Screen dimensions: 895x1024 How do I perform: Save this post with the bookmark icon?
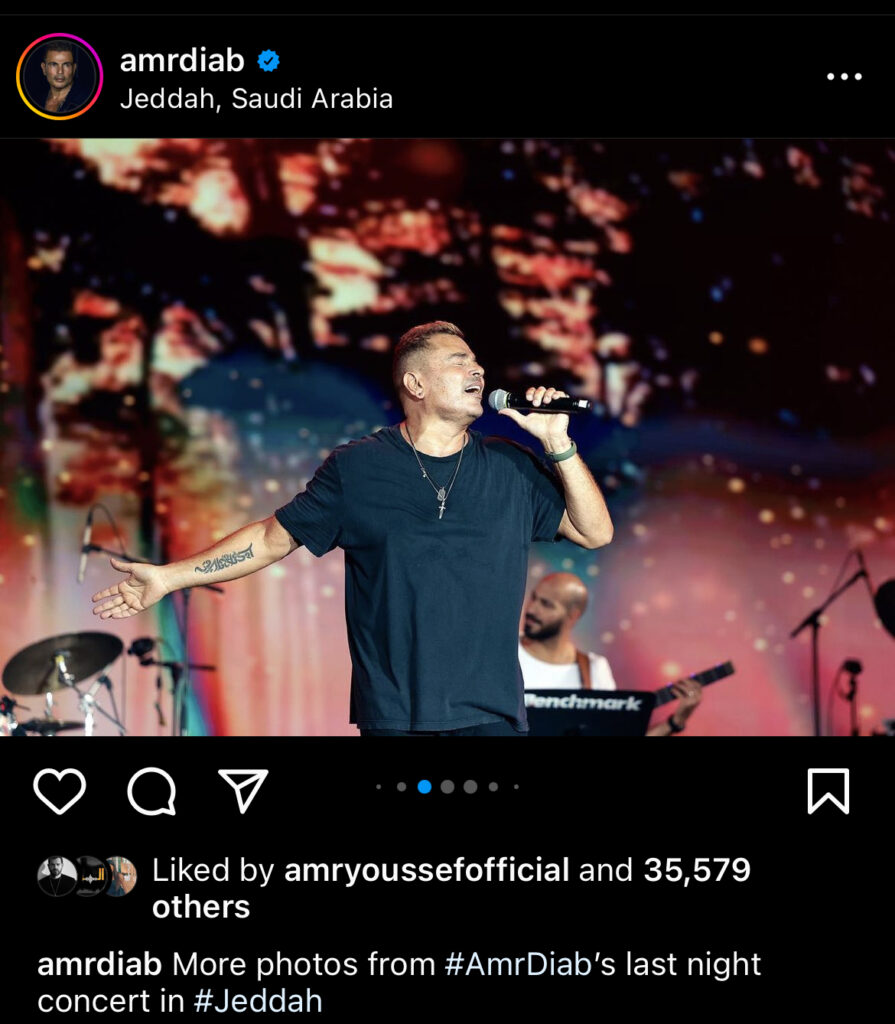pyautogui.click(x=828, y=792)
